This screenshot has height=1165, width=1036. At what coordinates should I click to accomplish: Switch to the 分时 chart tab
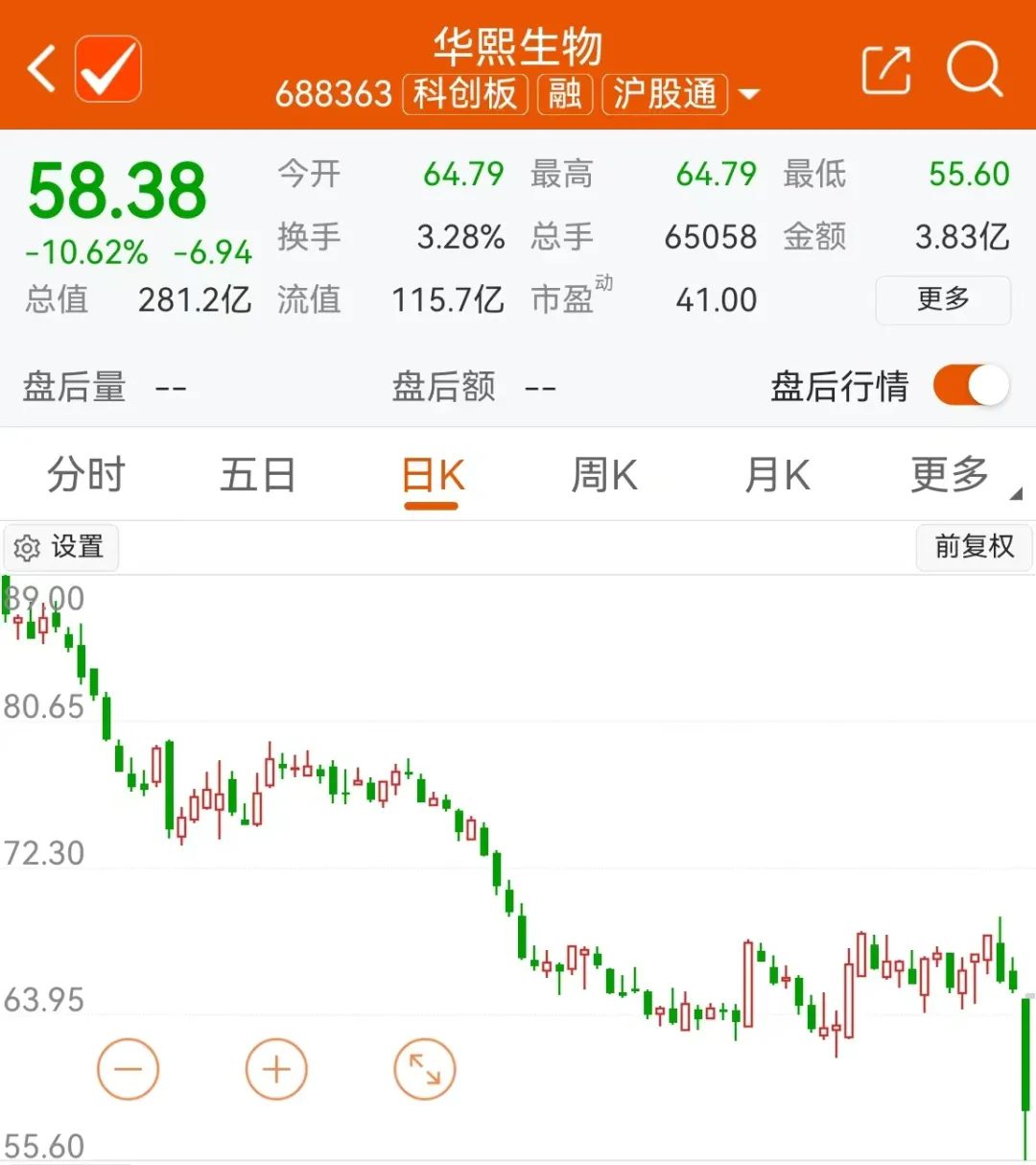click(86, 475)
